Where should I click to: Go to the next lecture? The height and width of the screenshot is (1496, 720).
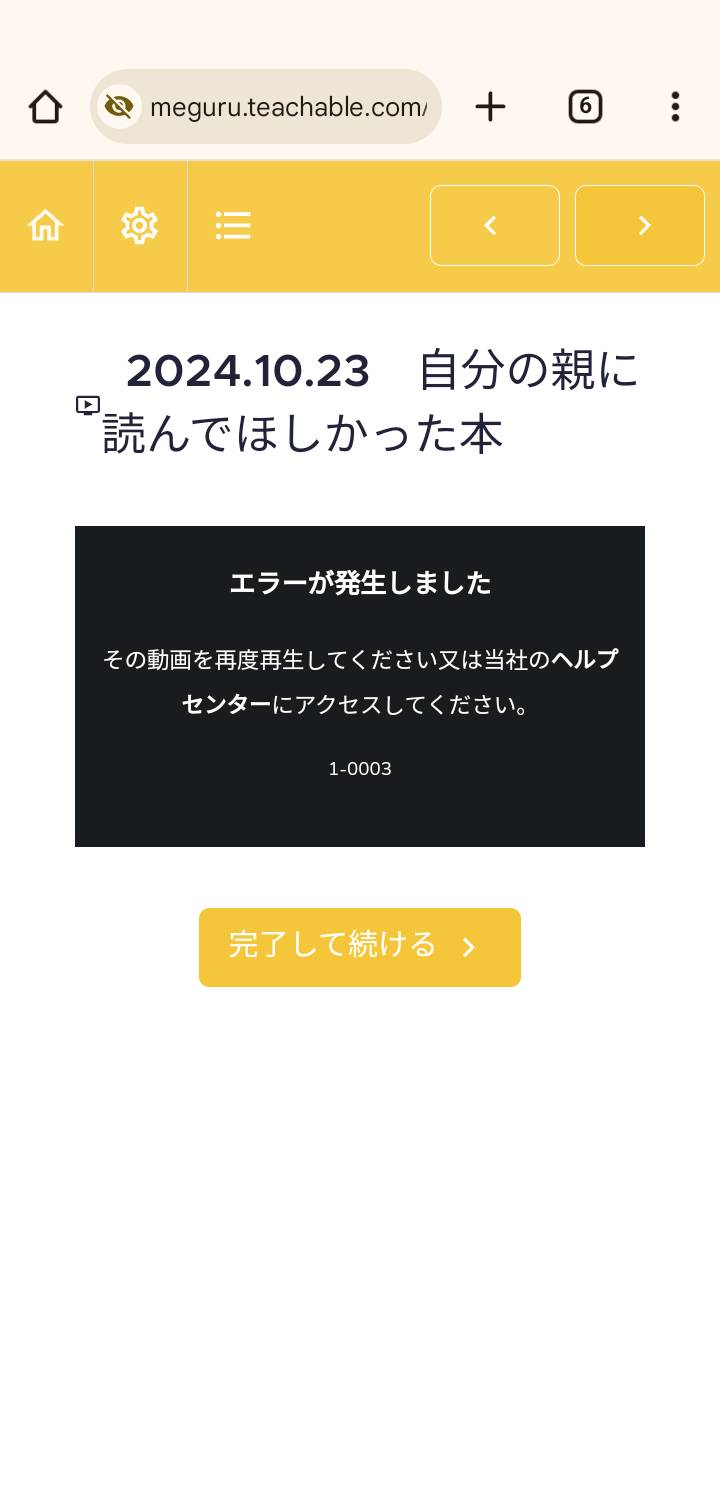[640, 226]
